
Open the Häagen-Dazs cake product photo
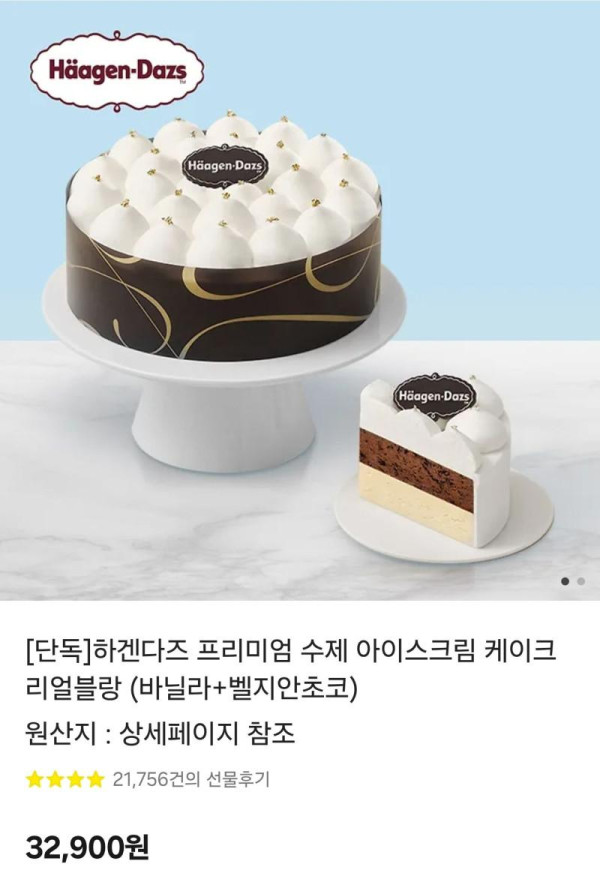300,300
